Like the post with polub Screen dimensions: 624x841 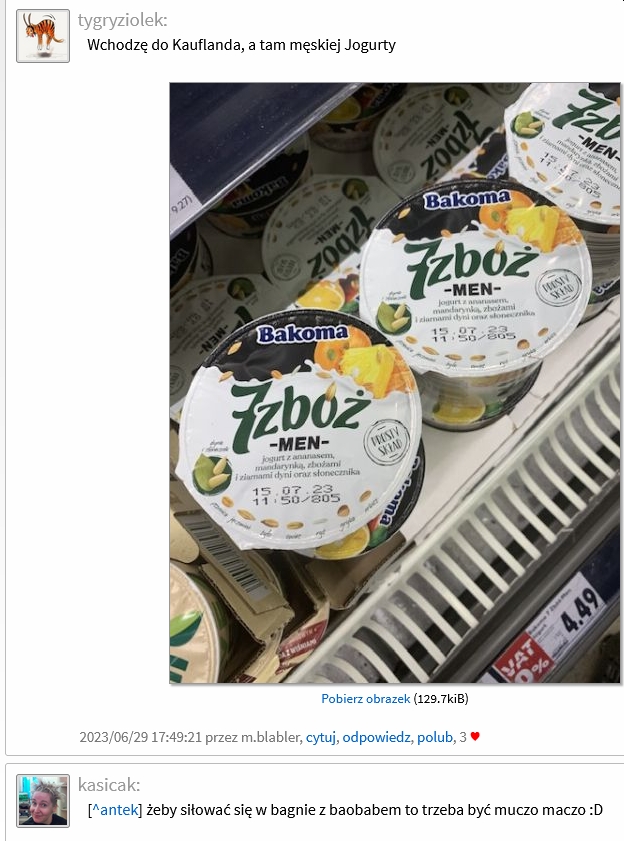pos(434,737)
